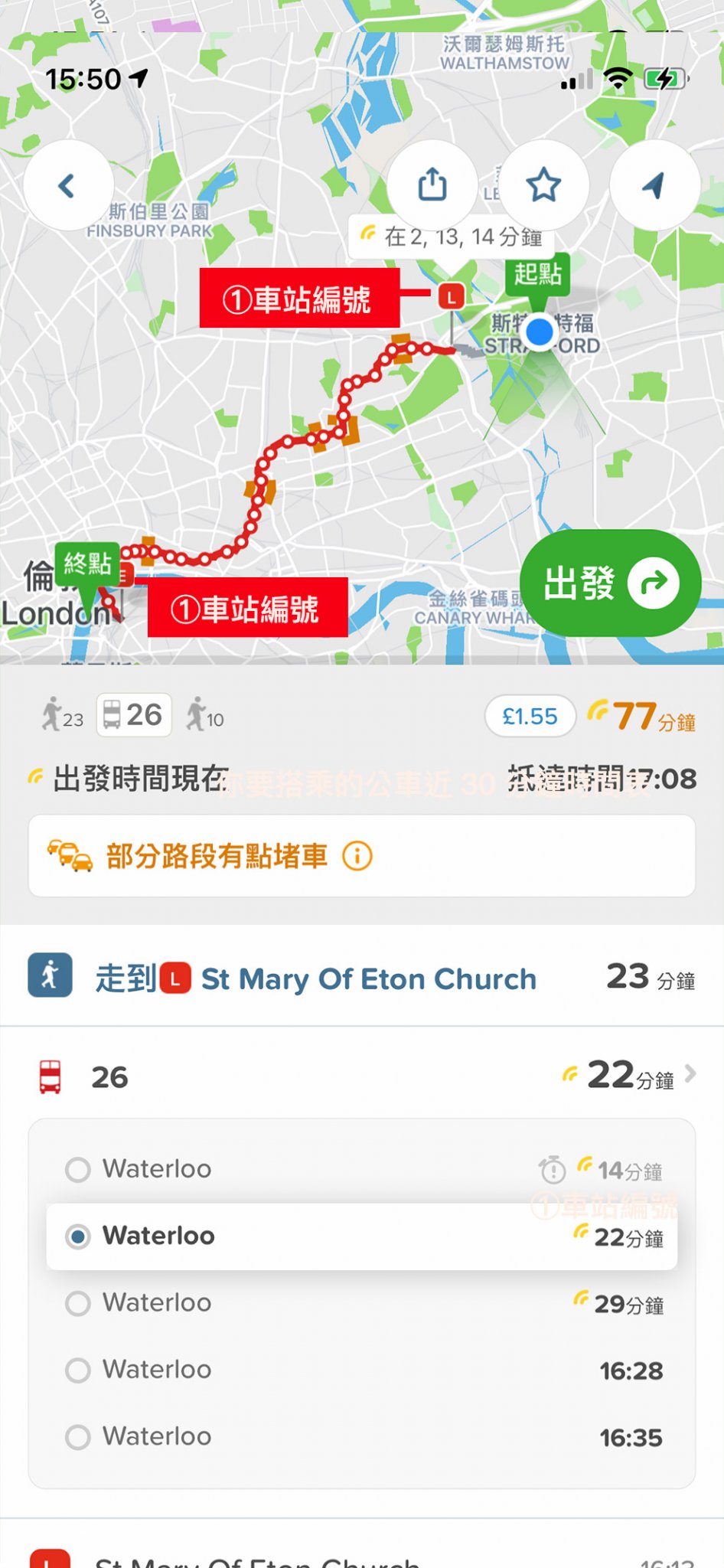Image resolution: width=724 pixels, height=1568 pixels.
Task: Tap the L bus stop marker on the map
Action: click(x=452, y=296)
